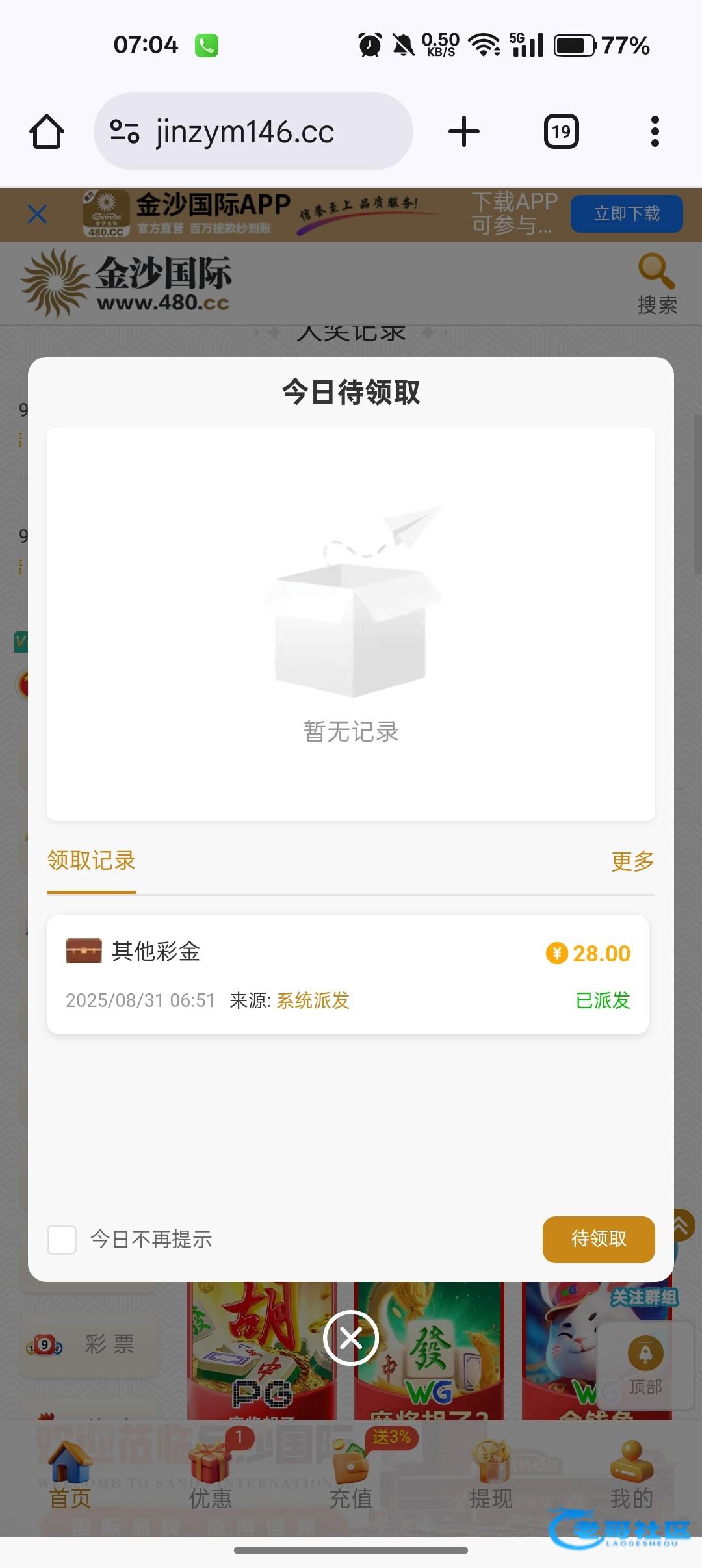Open the 其他彩金 28.00 record
Screen dimensions: 702x1568
[x=348, y=974]
